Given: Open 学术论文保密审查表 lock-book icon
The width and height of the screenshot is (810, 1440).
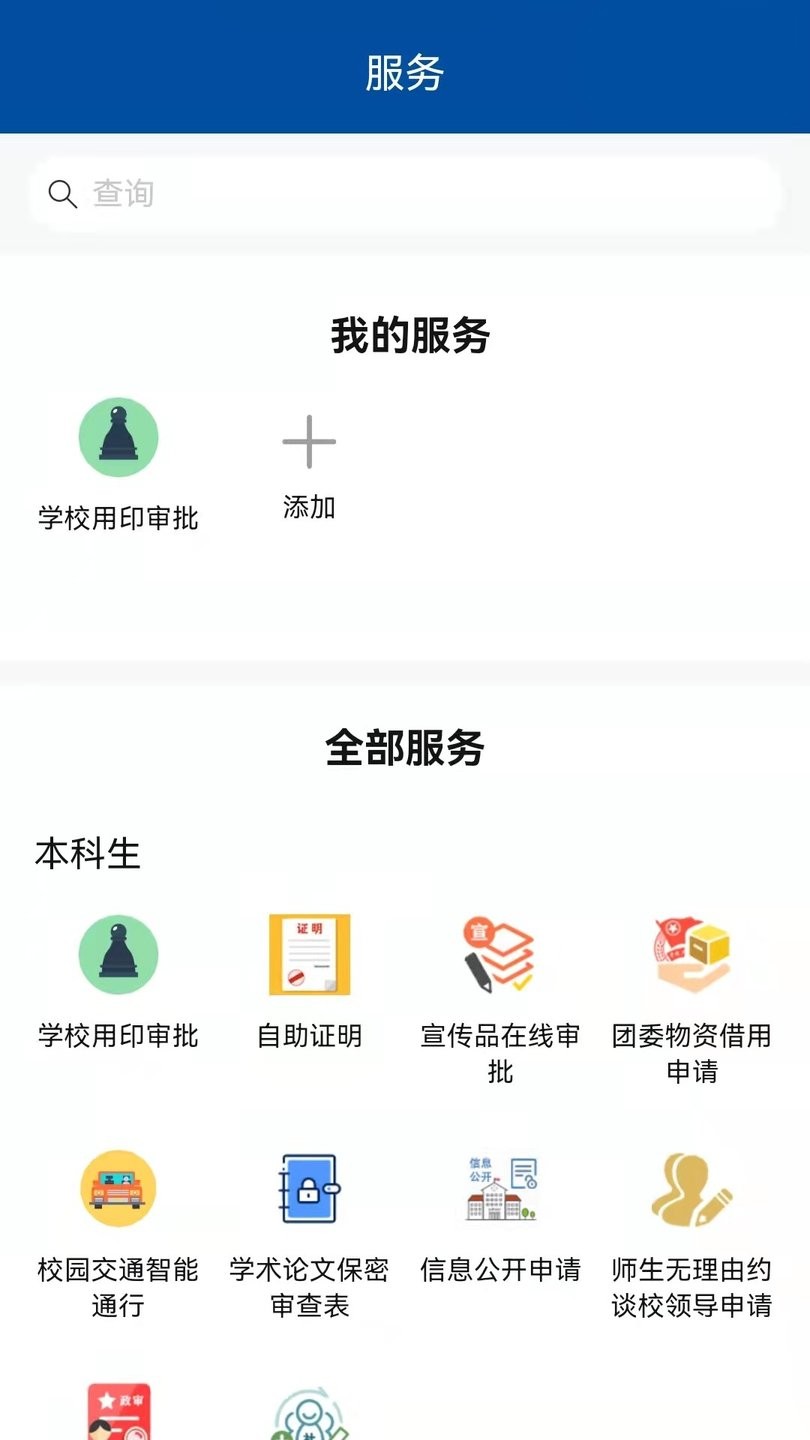Looking at the screenshot, I should [308, 1187].
